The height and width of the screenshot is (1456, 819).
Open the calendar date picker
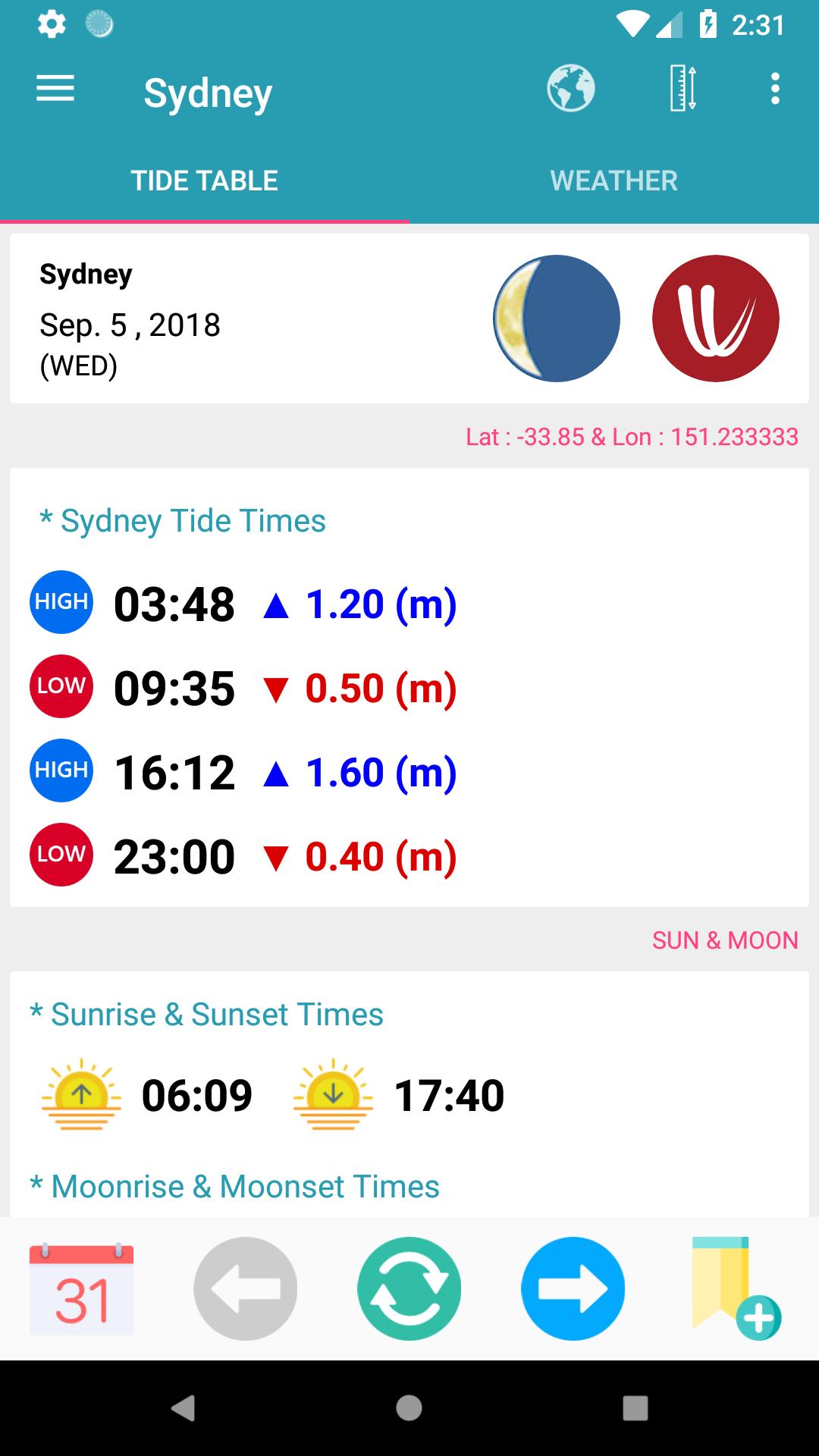tap(82, 1288)
